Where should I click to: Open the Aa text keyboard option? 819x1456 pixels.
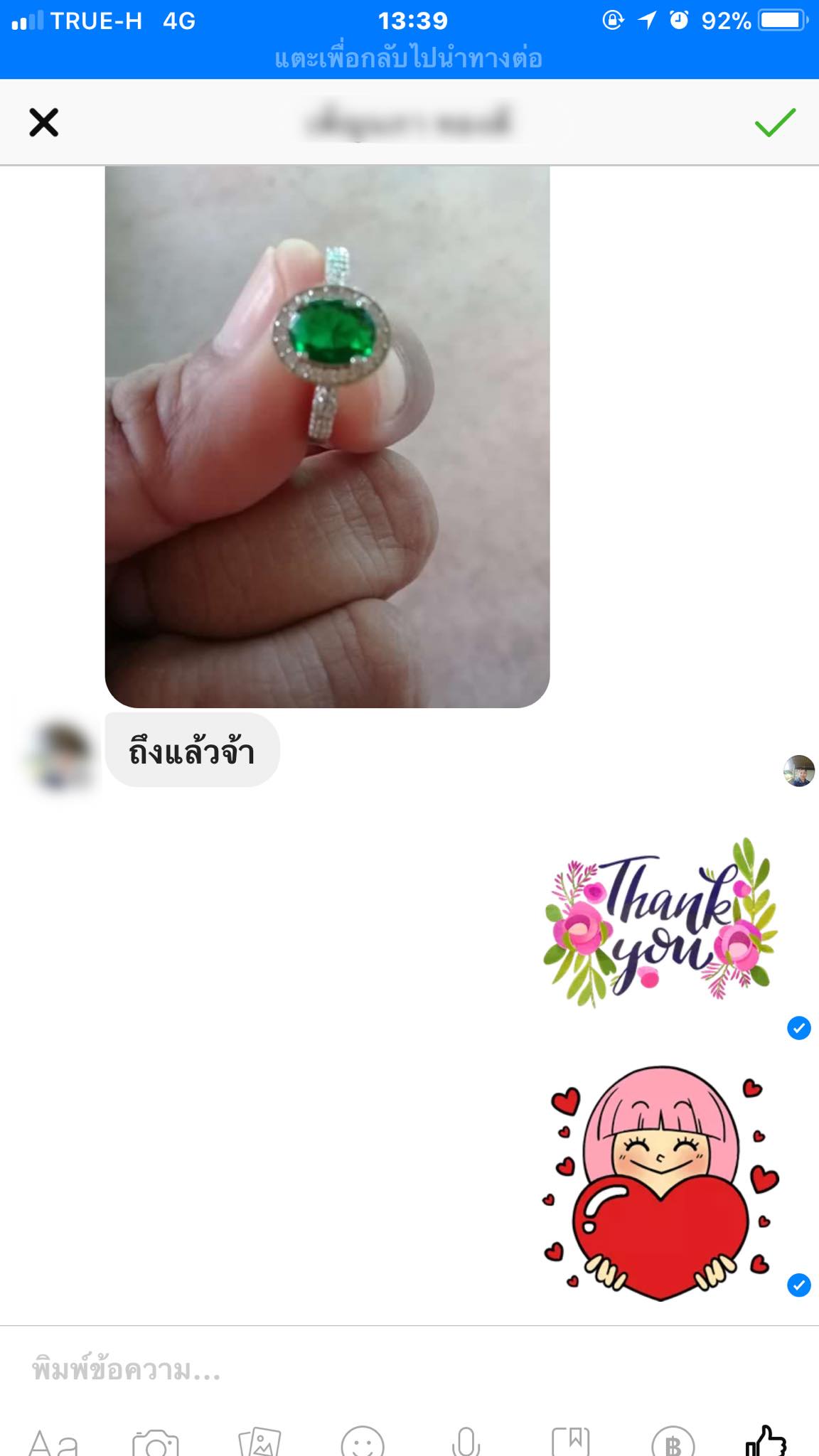click(x=53, y=1441)
